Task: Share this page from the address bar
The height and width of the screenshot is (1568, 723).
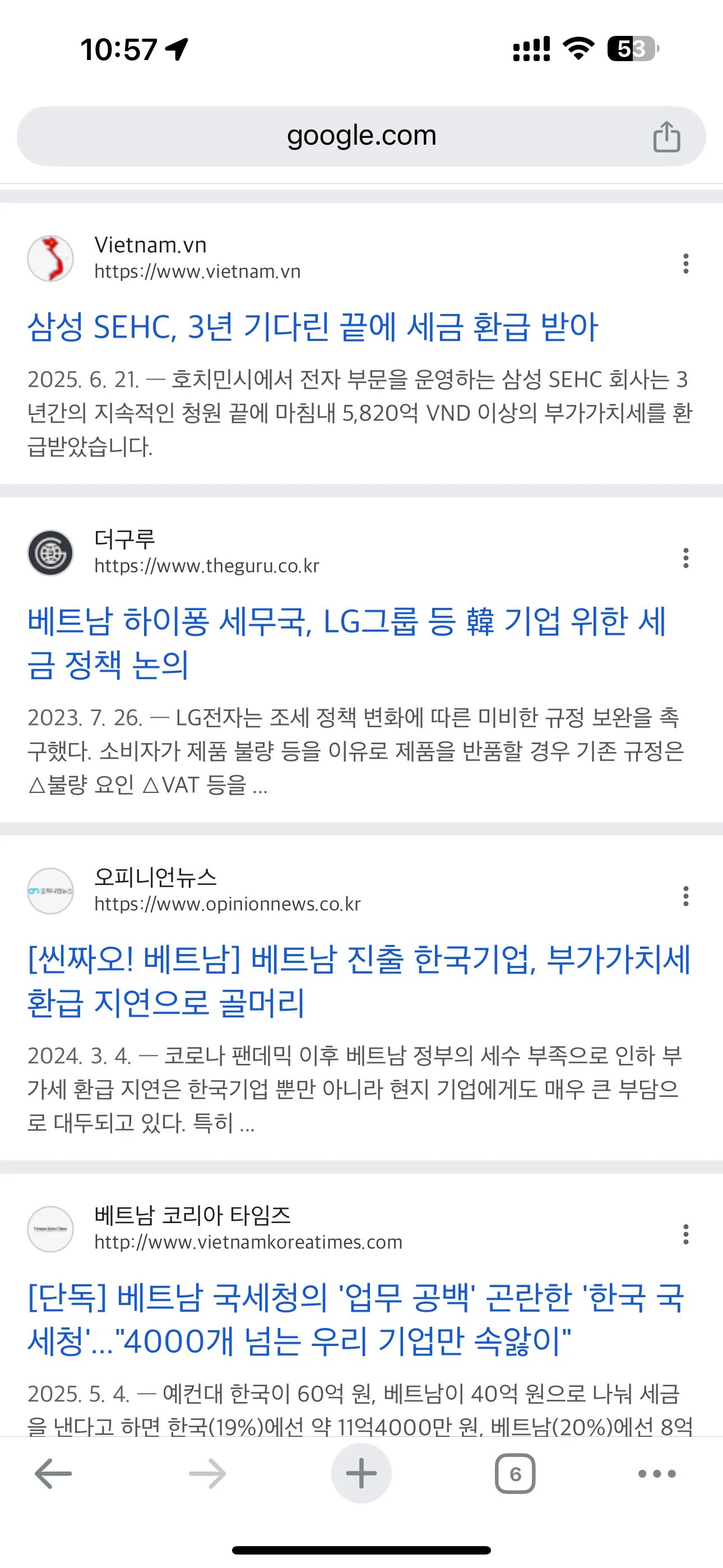Action: [666, 136]
